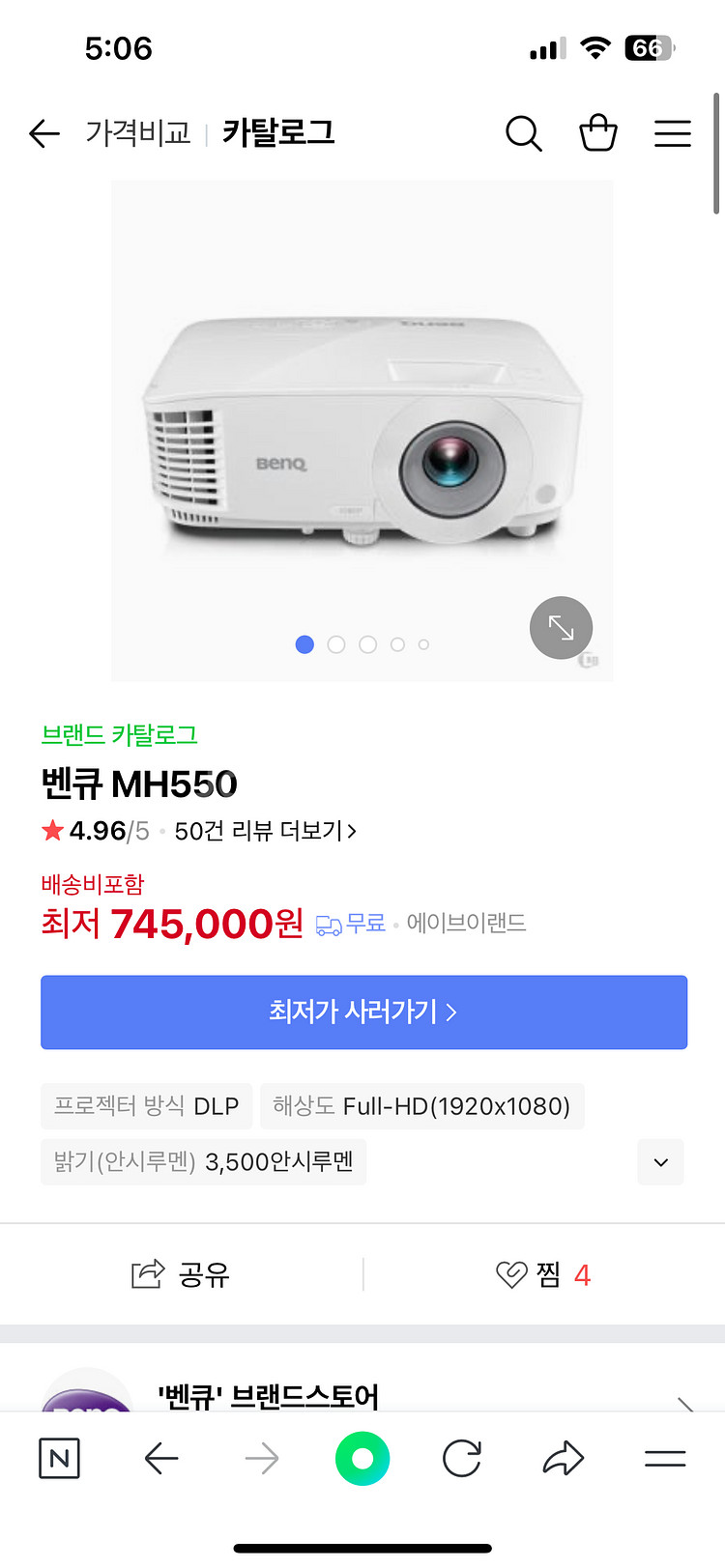The image size is (725, 1568).
Task: Open the two-line browser menu
Action: tap(665, 1459)
